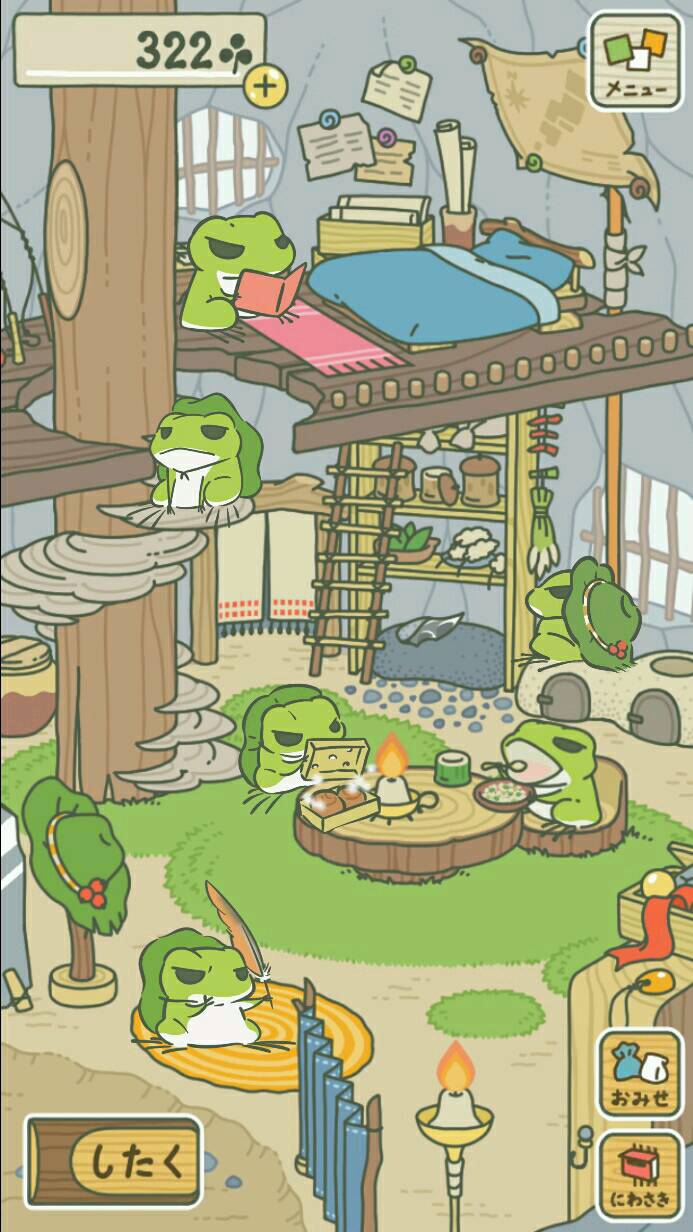Screen dimensions: 693x1232
Task: Open the おみせ shop
Action: coord(640,1075)
